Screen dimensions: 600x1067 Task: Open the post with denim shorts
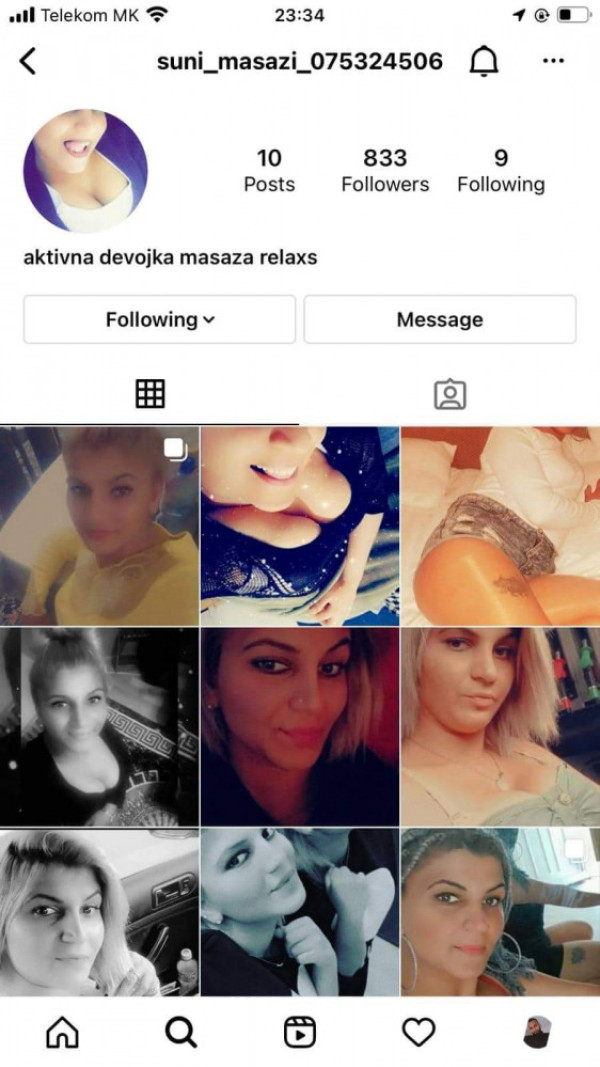(x=501, y=526)
